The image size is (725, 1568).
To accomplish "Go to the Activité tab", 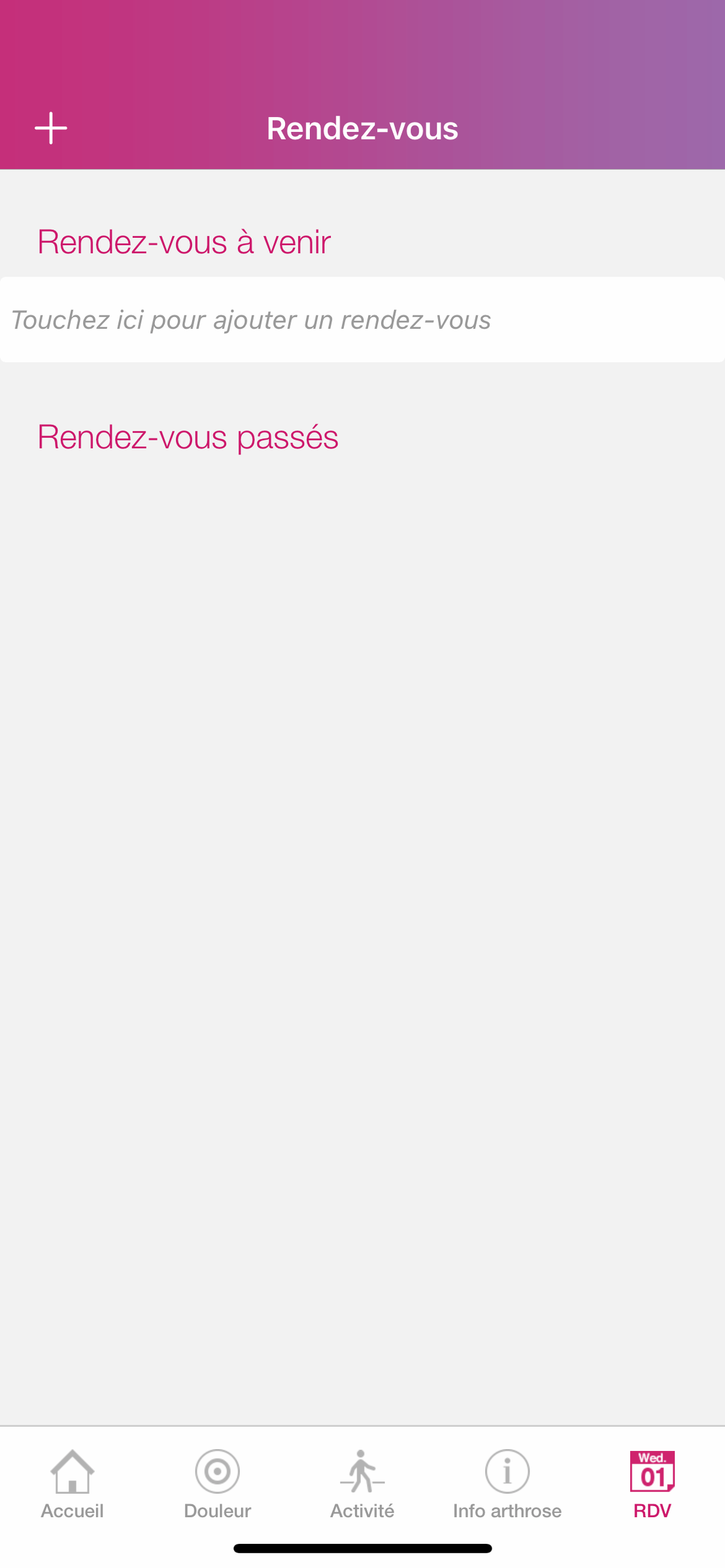I will 362,1484.
